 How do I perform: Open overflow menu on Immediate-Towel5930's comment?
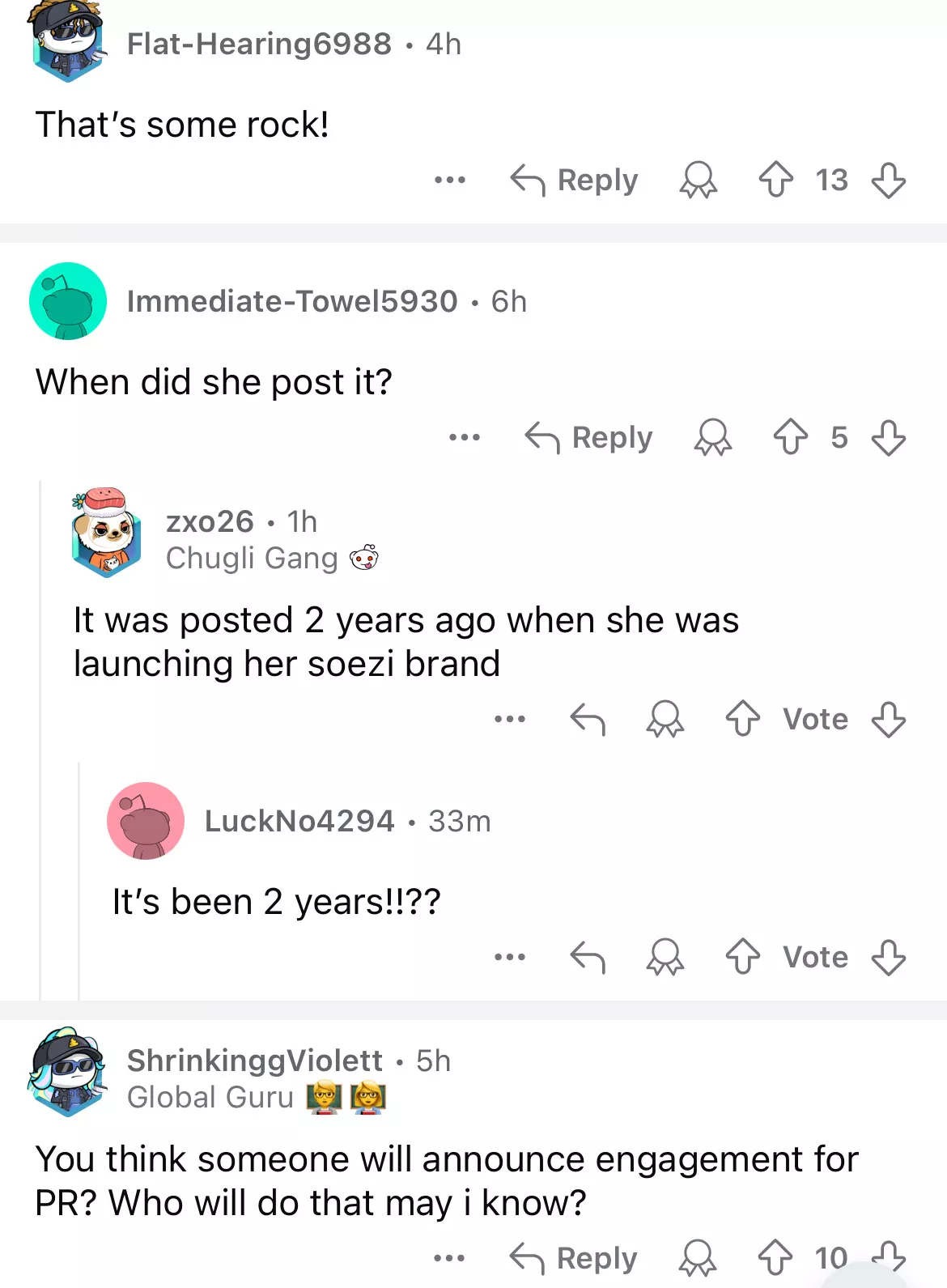click(464, 437)
